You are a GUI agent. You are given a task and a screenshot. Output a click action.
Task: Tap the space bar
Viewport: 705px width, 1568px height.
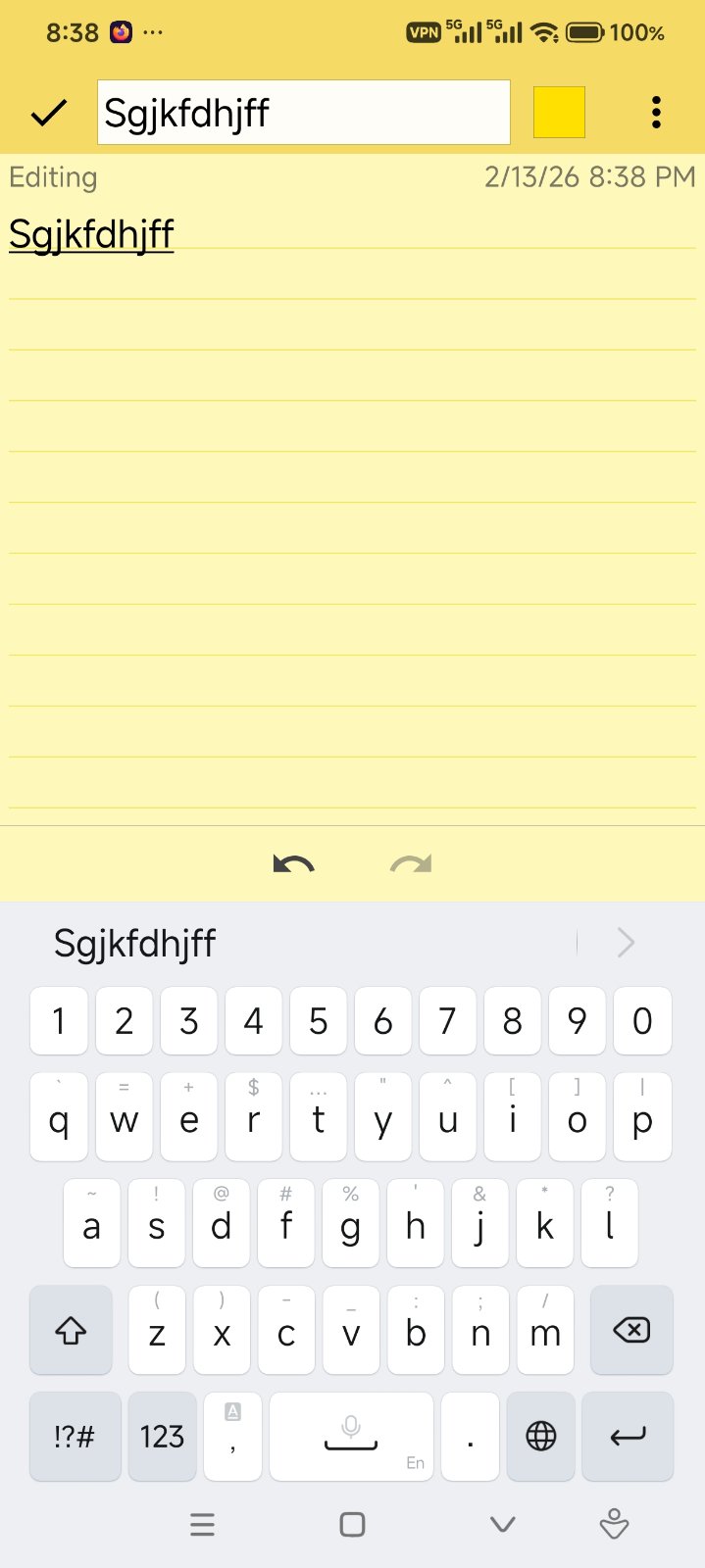pos(351,1437)
